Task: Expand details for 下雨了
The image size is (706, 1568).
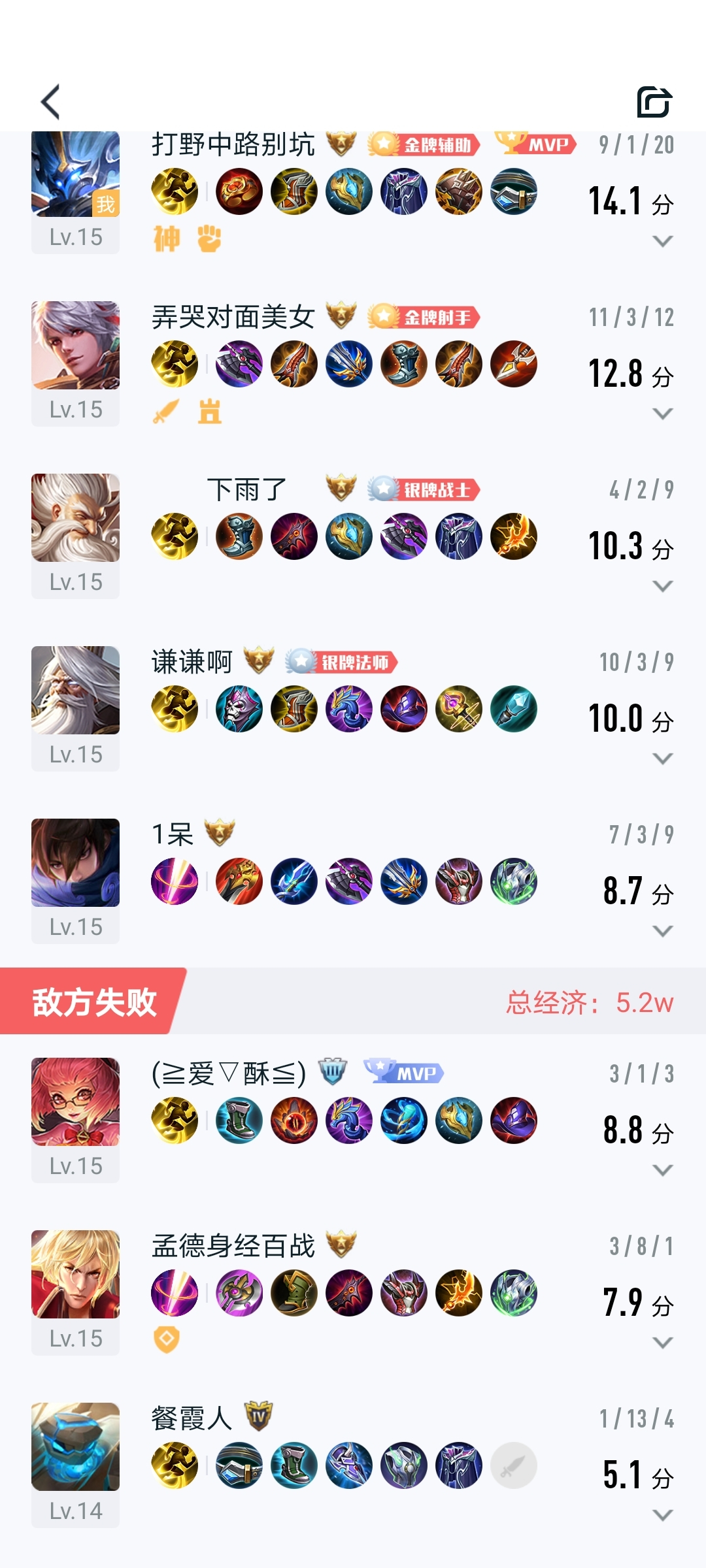Action: (662, 587)
